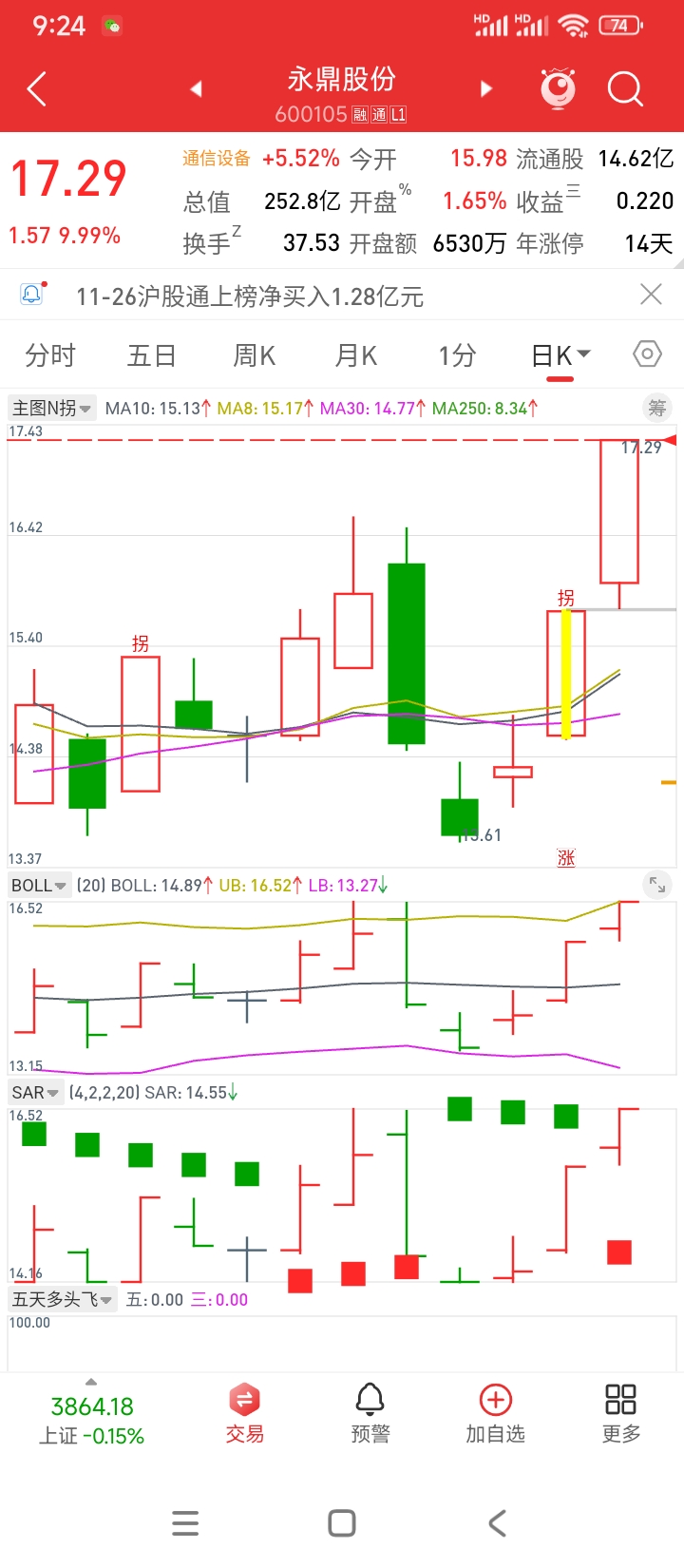Viewport: 684px width, 1568px height.
Task: Switch to the 分时 tab
Action: 50,355
